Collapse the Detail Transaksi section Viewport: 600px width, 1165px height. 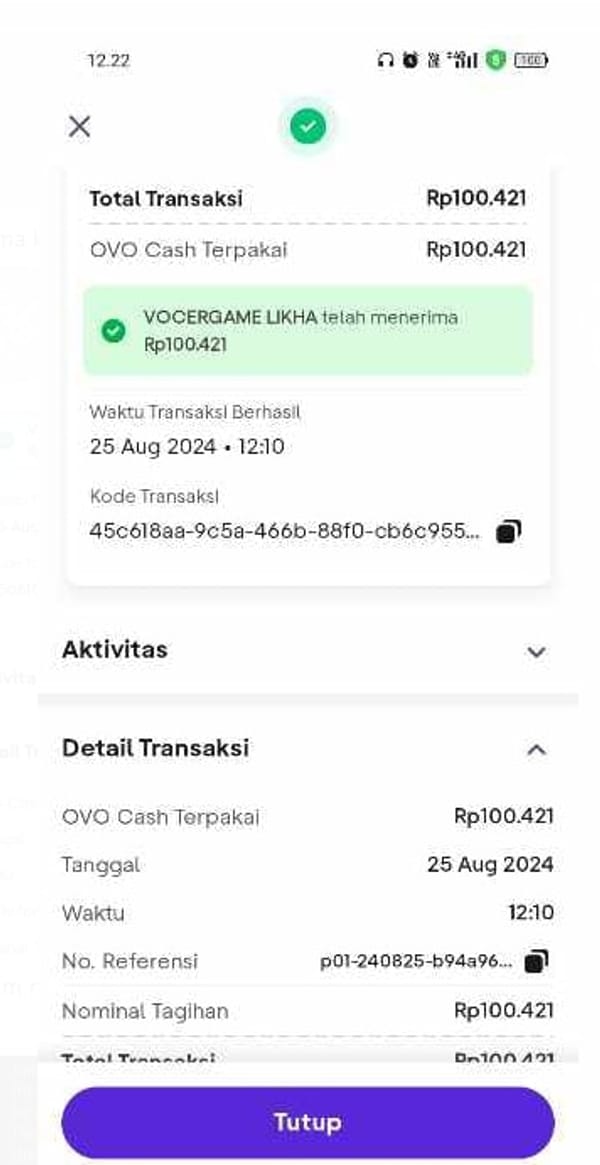536,749
